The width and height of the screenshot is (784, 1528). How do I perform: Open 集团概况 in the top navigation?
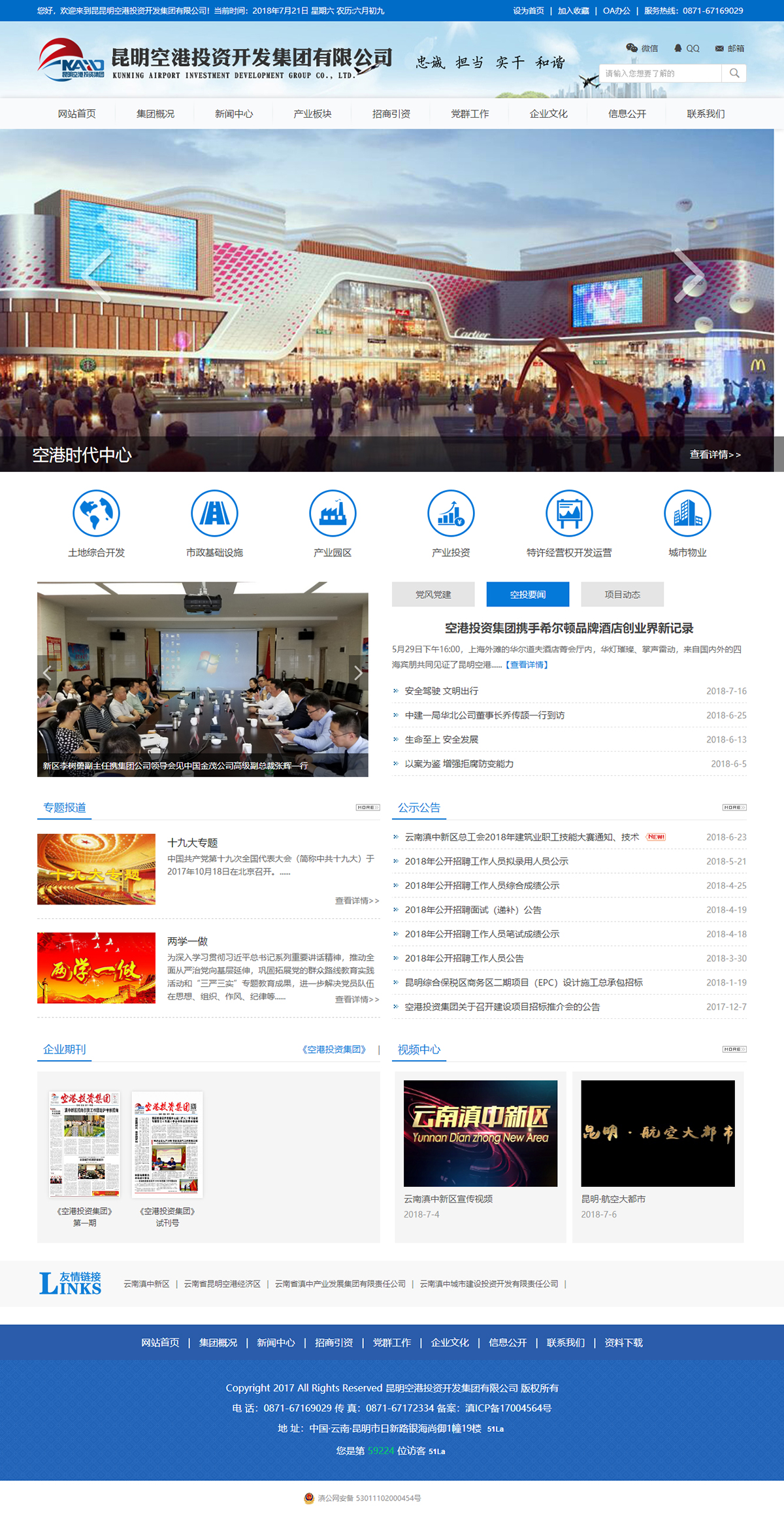[155, 114]
